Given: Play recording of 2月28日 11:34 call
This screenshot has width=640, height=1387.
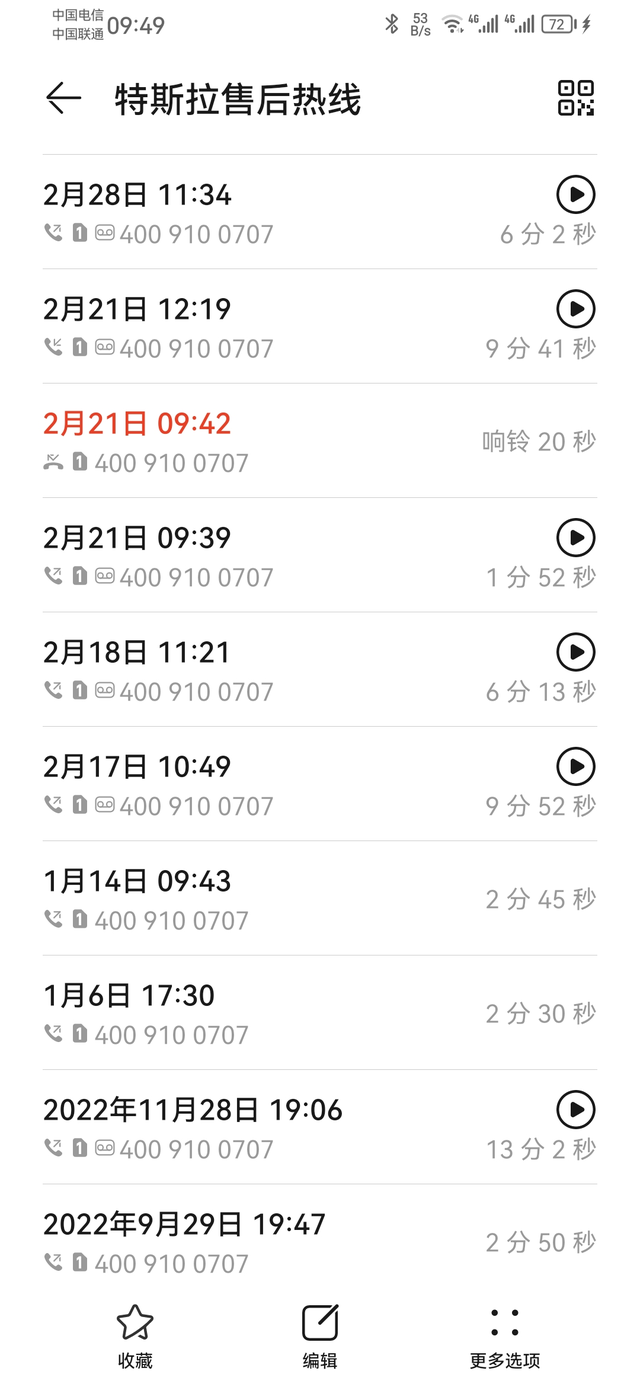Looking at the screenshot, I should [x=575, y=194].
